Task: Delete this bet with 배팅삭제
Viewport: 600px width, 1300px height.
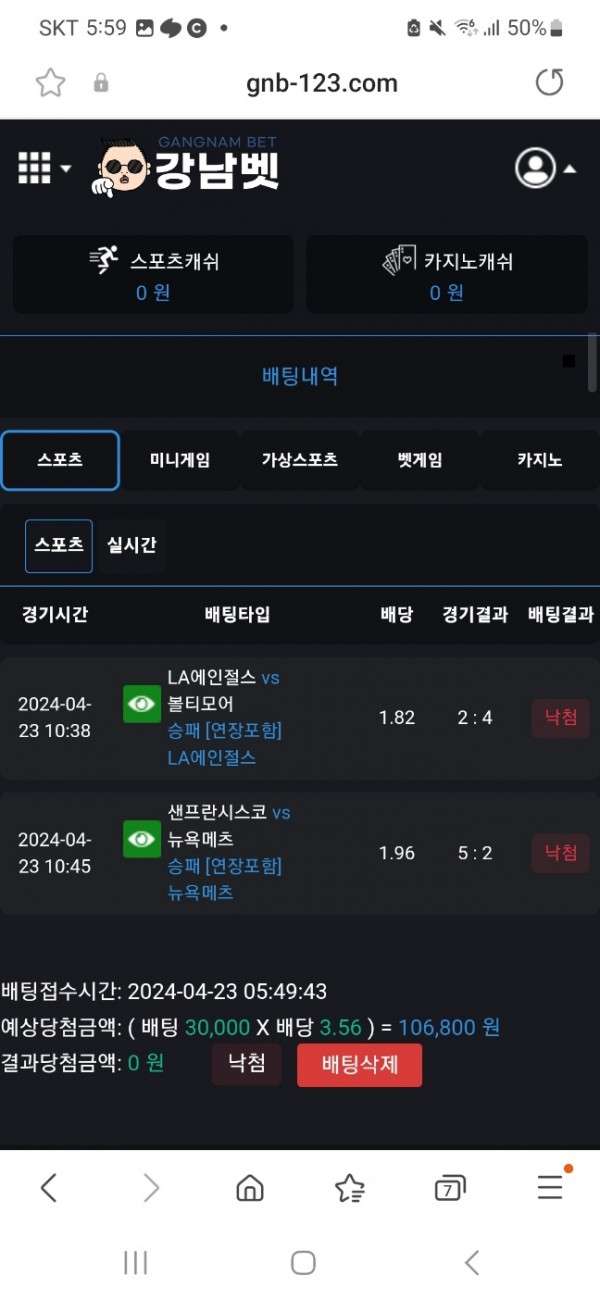Action: (359, 1065)
